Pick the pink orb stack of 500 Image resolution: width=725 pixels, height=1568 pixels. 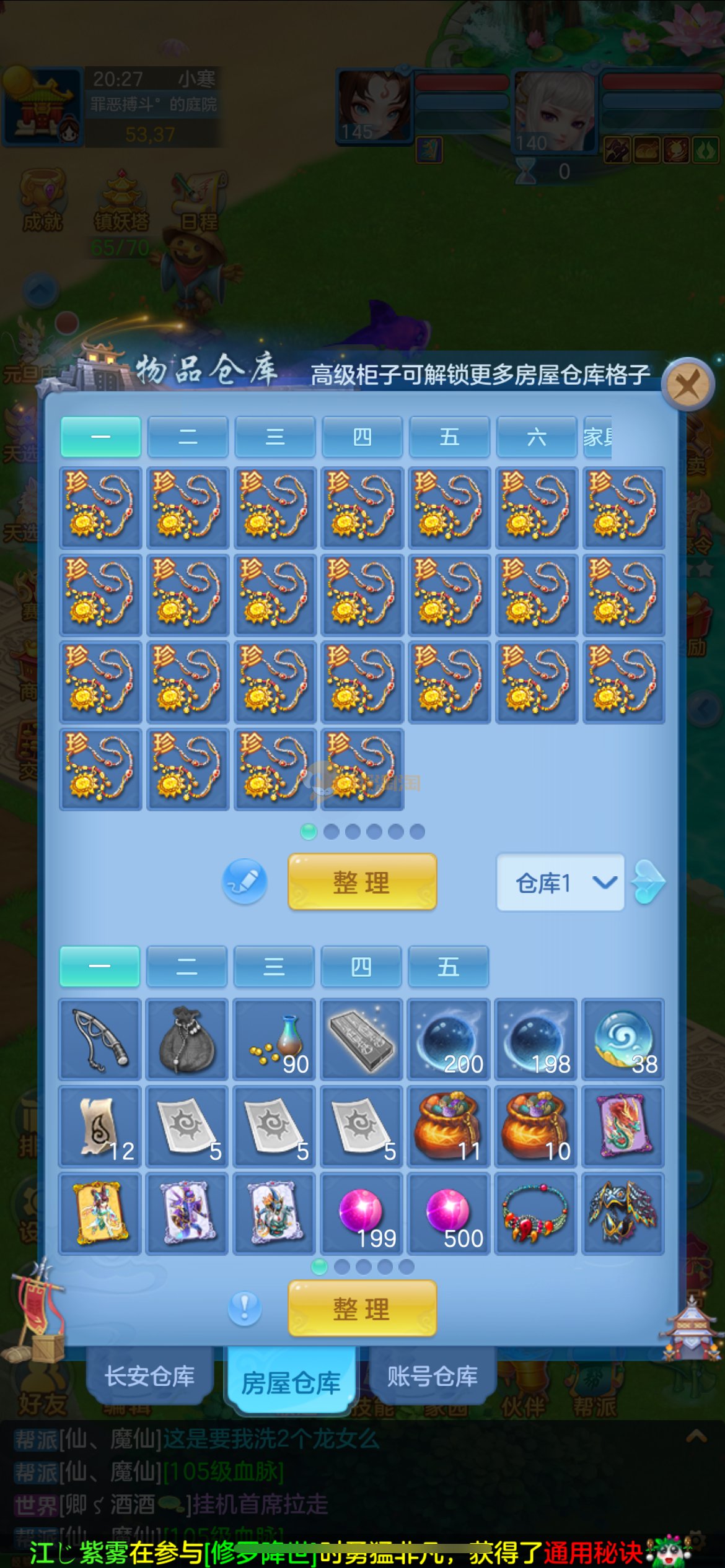(x=449, y=1214)
